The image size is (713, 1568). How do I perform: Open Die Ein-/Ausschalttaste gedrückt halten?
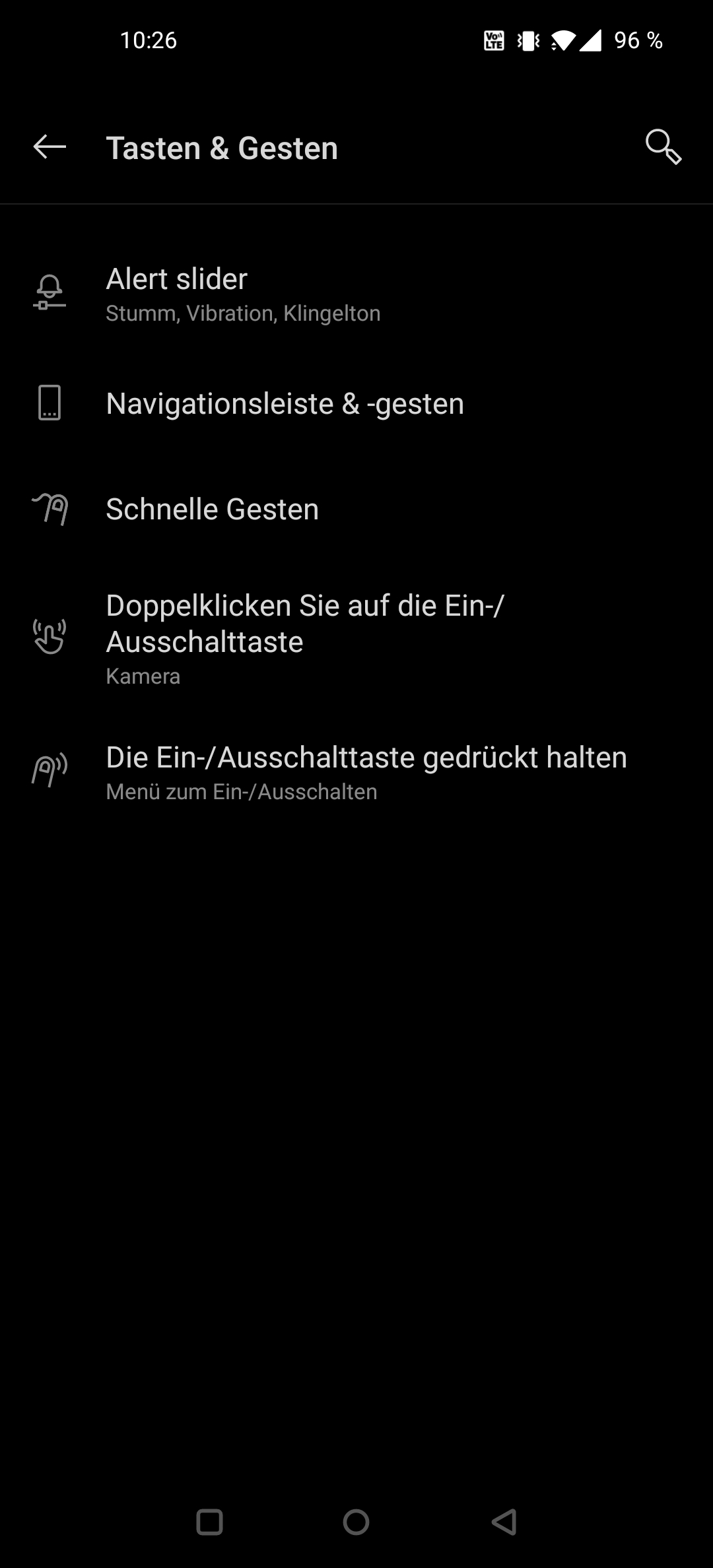356,772
